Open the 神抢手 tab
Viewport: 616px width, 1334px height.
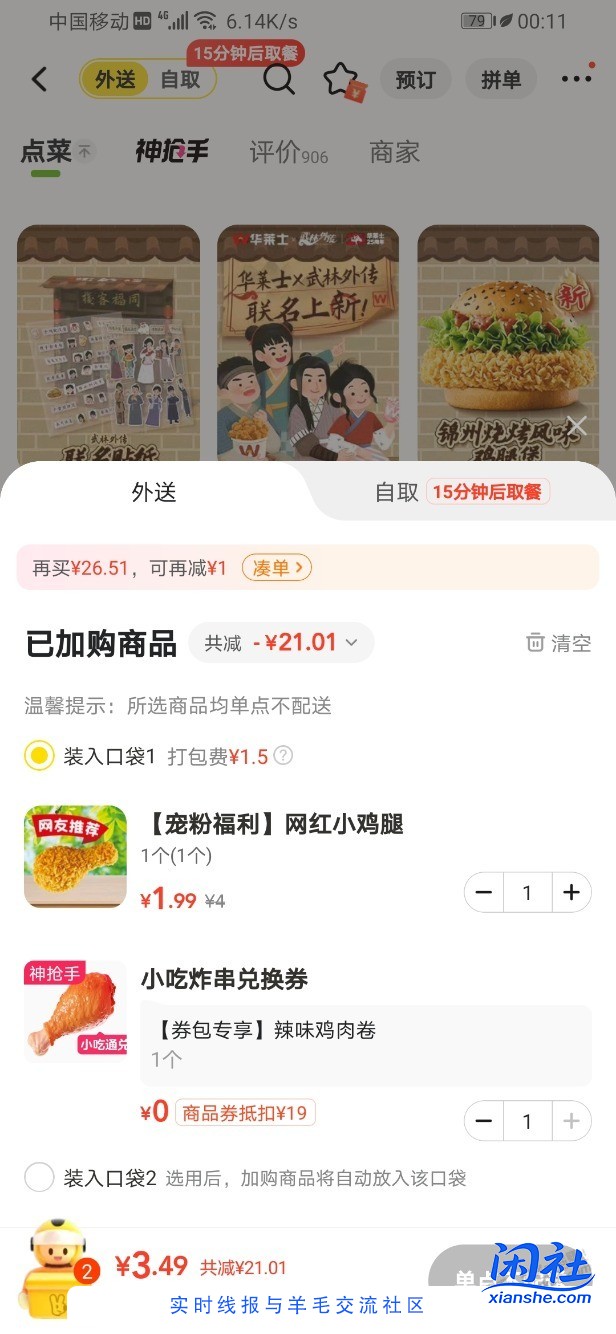tap(171, 152)
